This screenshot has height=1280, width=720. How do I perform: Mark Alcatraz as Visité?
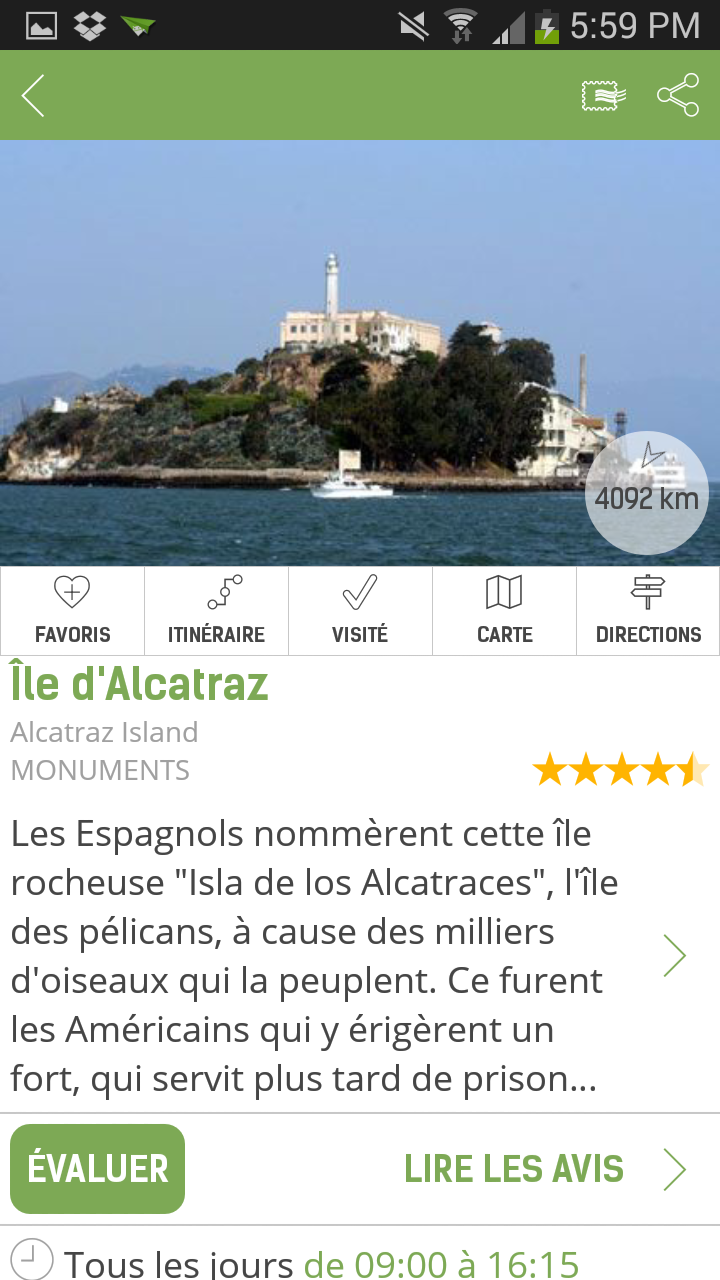point(360,611)
